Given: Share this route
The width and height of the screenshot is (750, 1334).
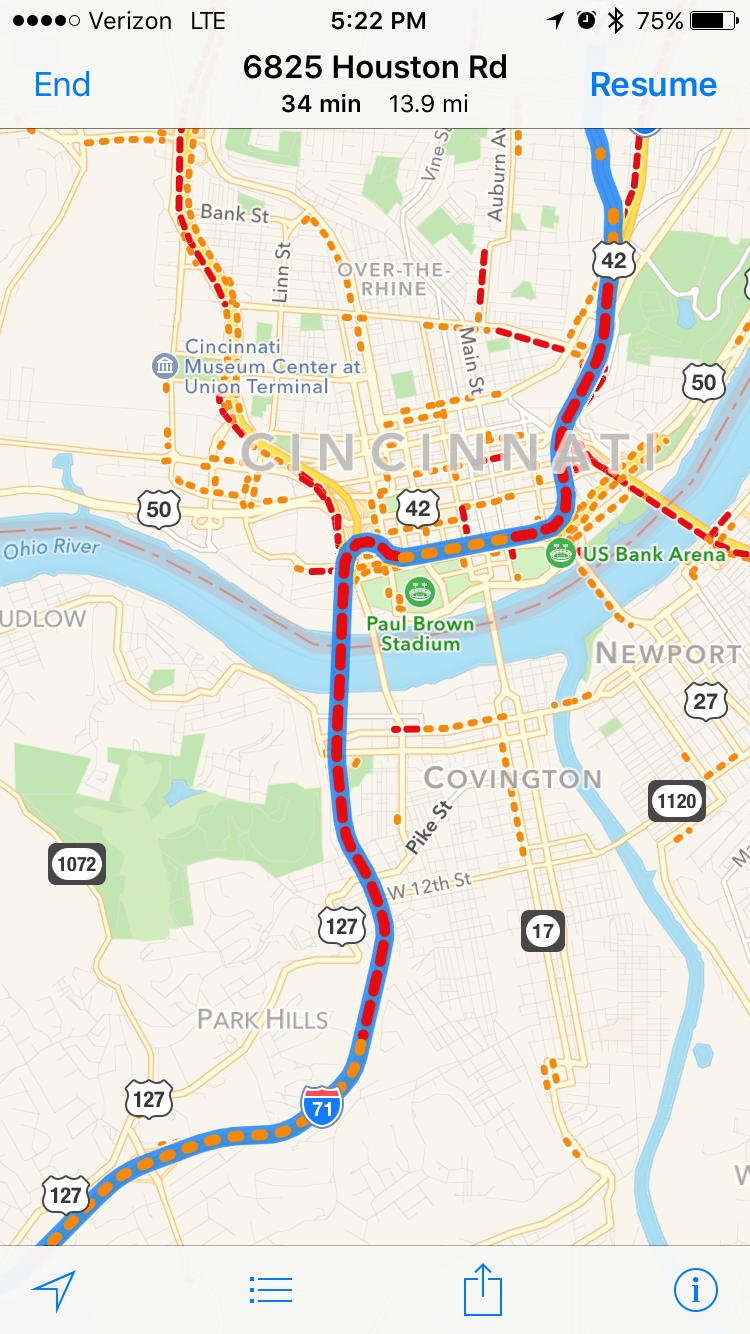Looking at the screenshot, I should coord(481,1290).
